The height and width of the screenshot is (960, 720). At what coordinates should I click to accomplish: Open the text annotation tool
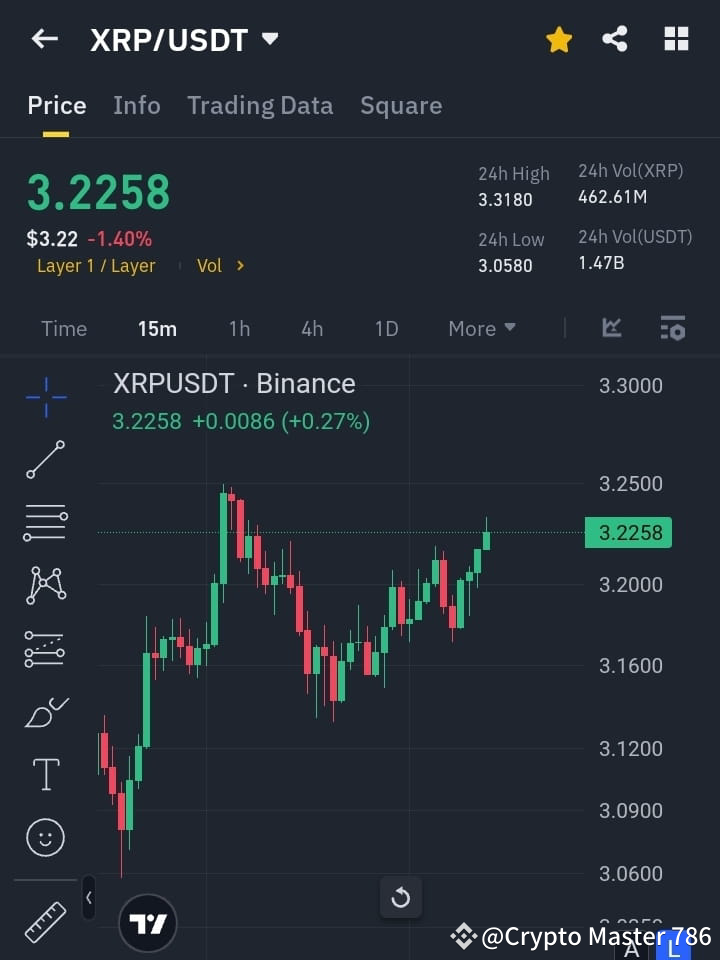(45, 773)
